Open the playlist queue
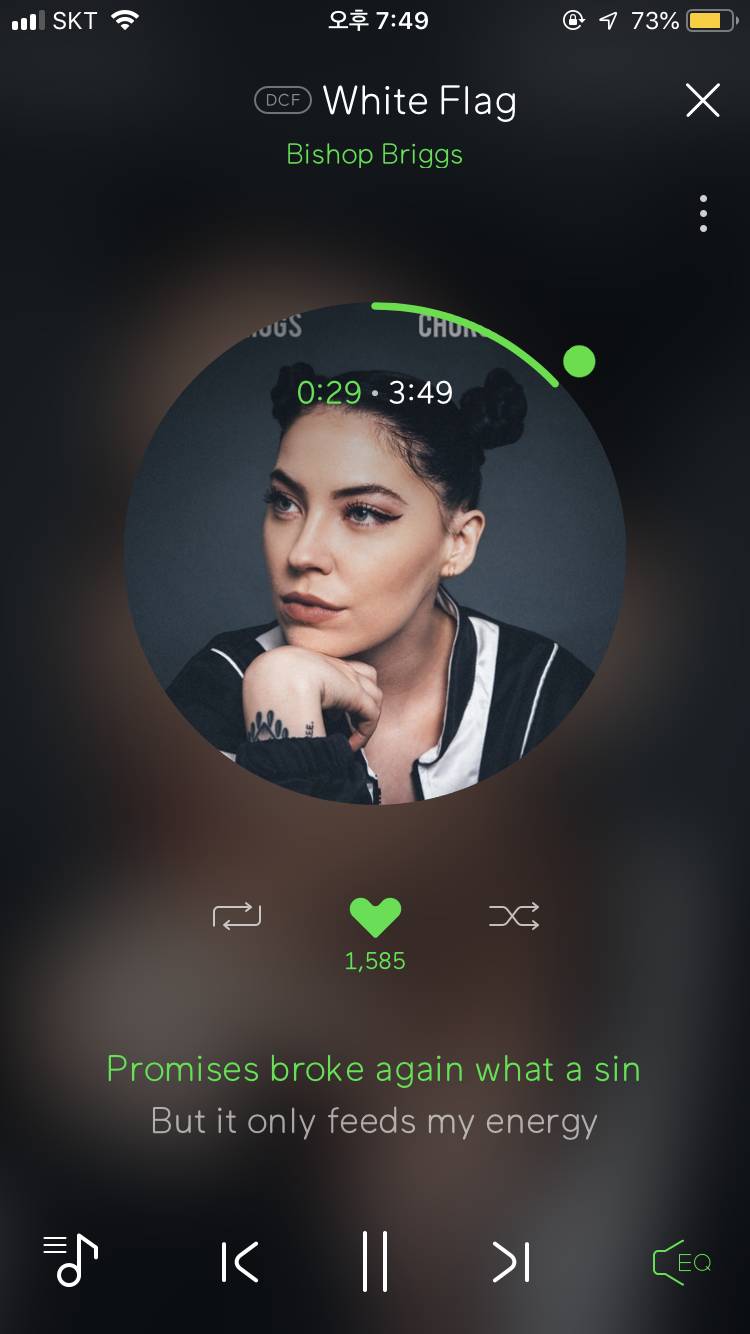This screenshot has width=750, height=1334. point(71,1261)
